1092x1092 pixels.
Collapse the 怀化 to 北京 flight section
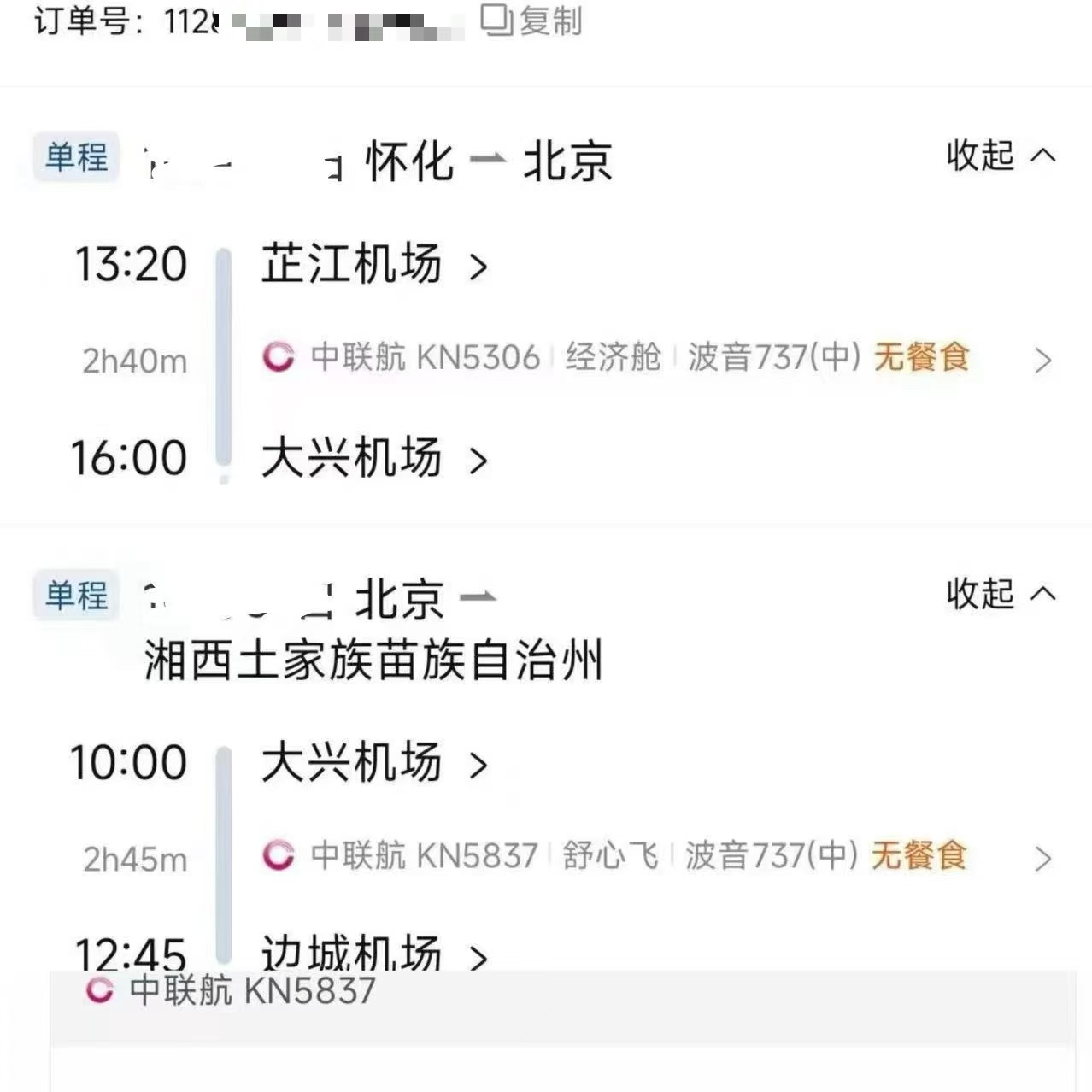tap(1000, 156)
